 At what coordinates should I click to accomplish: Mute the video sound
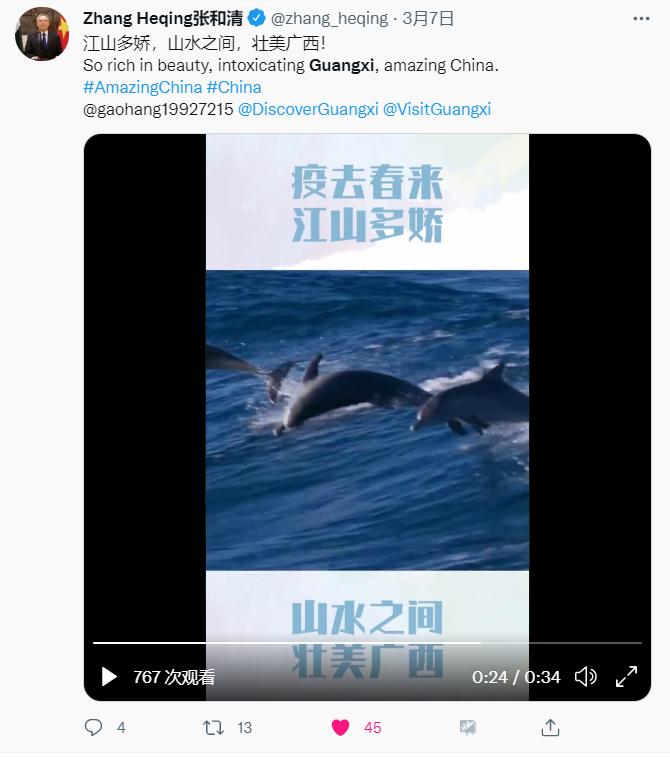587,677
